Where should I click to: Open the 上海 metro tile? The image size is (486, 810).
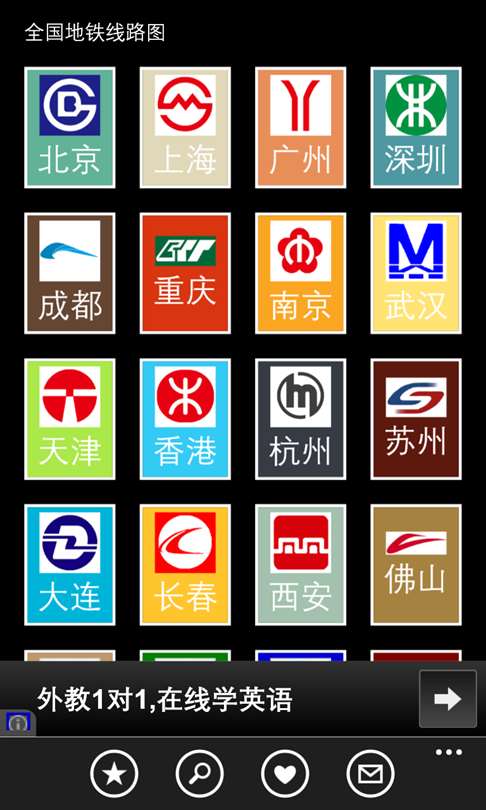(185, 128)
